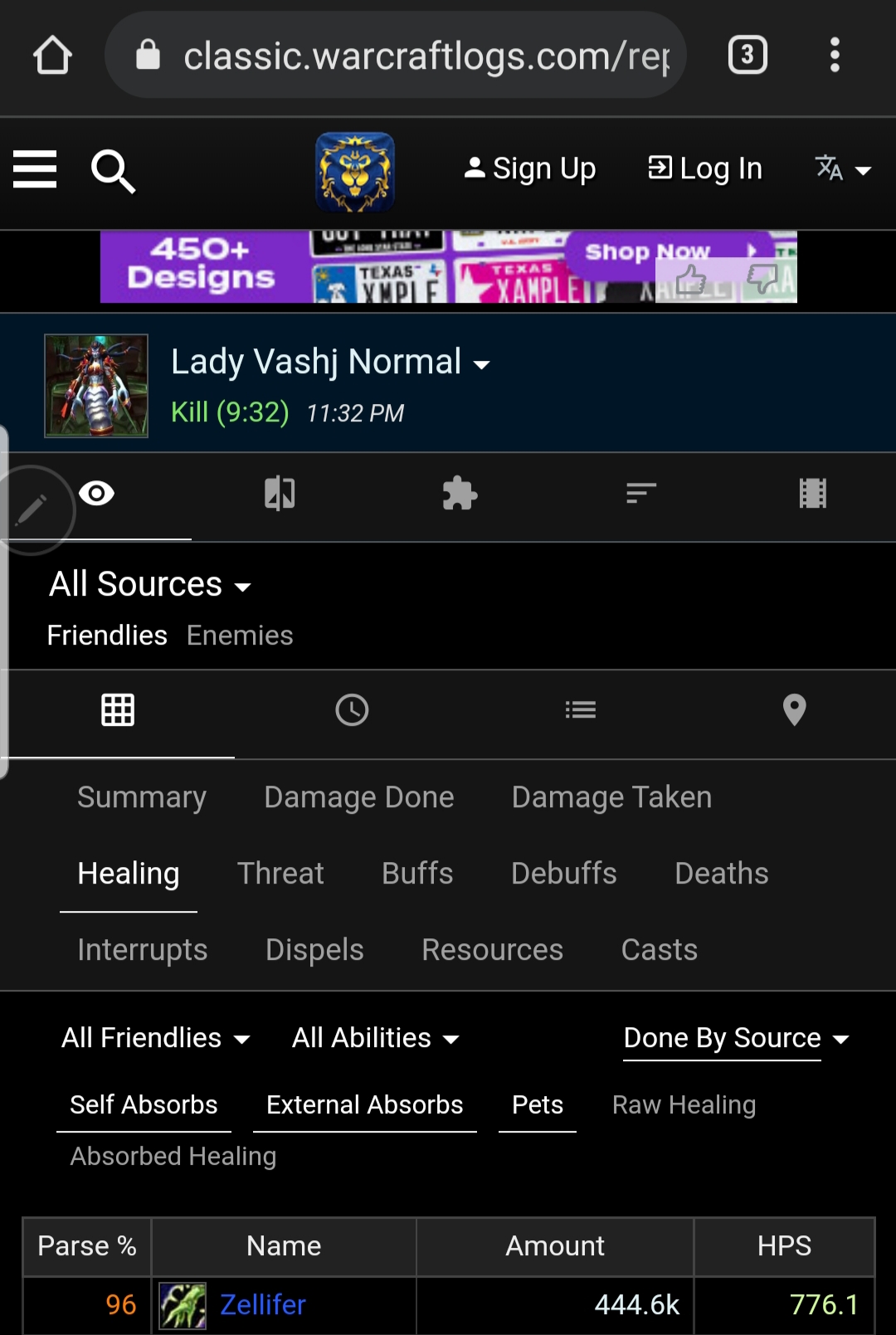896x1335 pixels.
Task: Switch to Enemies view
Action: click(x=240, y=636)
